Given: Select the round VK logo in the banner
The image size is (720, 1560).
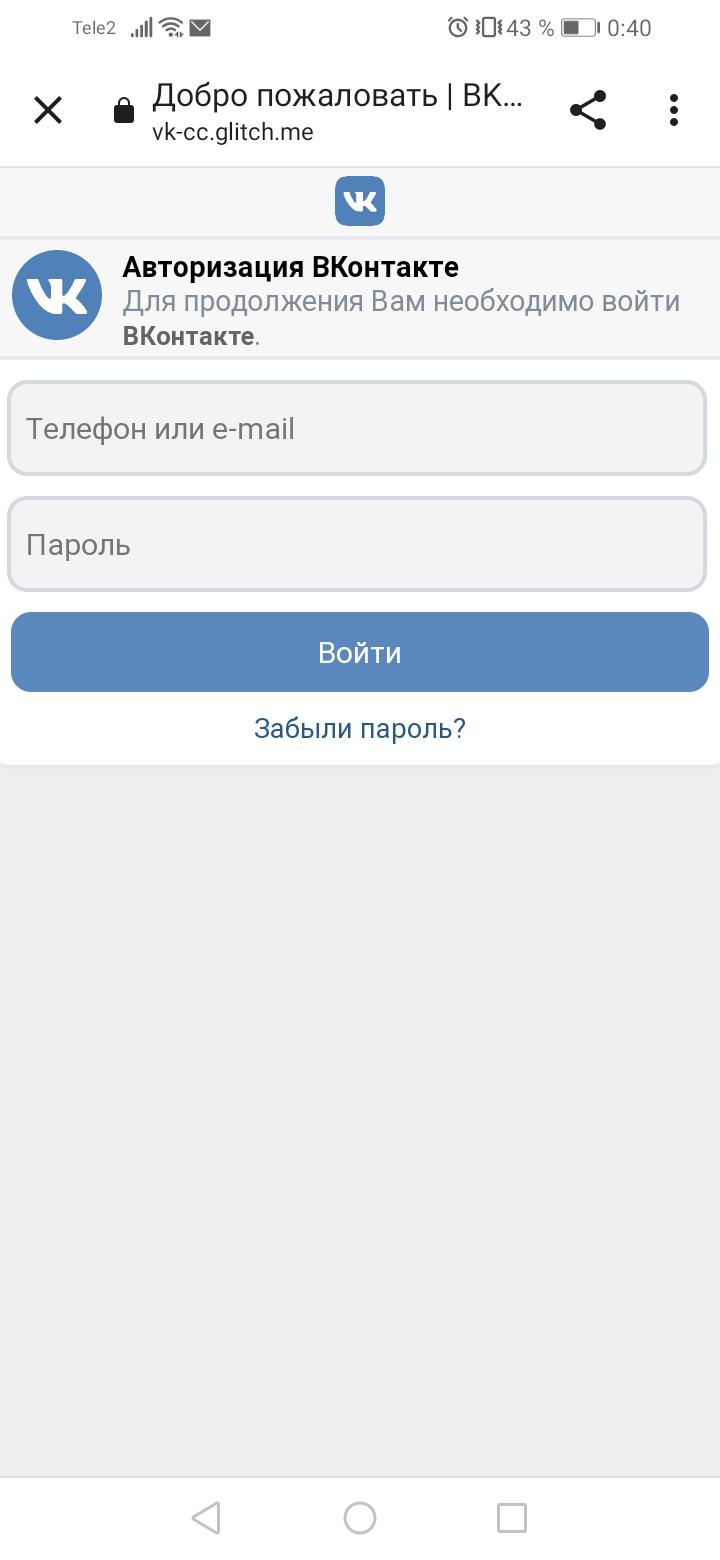Looking at the screenshot, I should tap(57, 295).
